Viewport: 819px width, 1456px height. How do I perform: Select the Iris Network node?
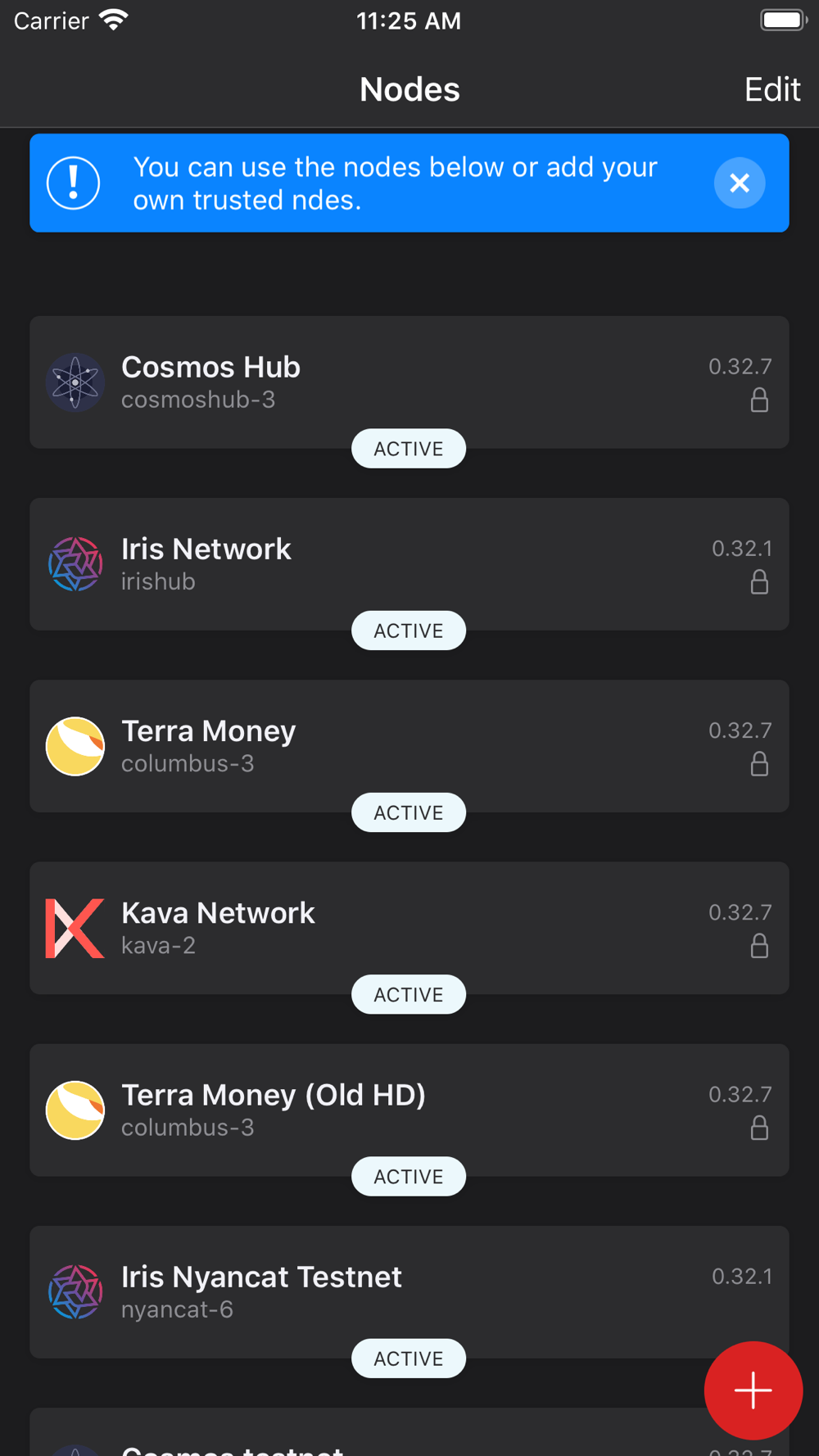(409, 564)
